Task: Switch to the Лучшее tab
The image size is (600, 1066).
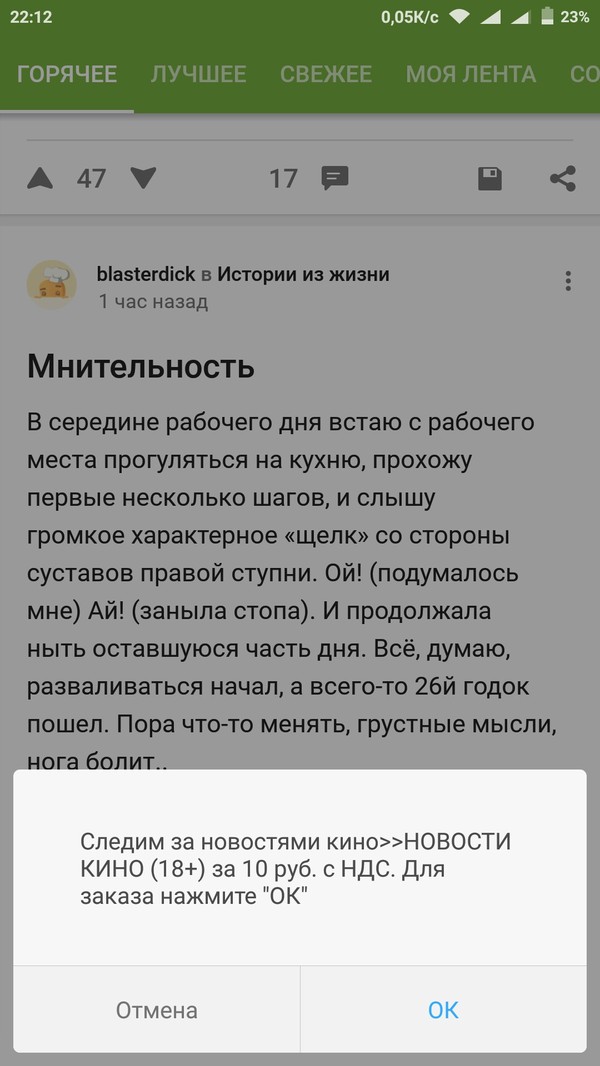Action: (x=198, y=74)
